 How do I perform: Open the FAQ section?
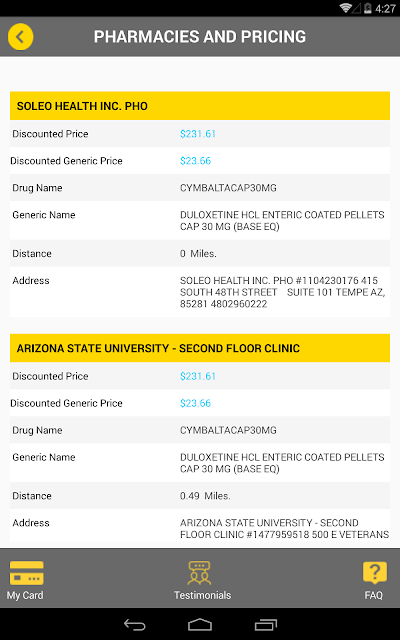(374, 580)
